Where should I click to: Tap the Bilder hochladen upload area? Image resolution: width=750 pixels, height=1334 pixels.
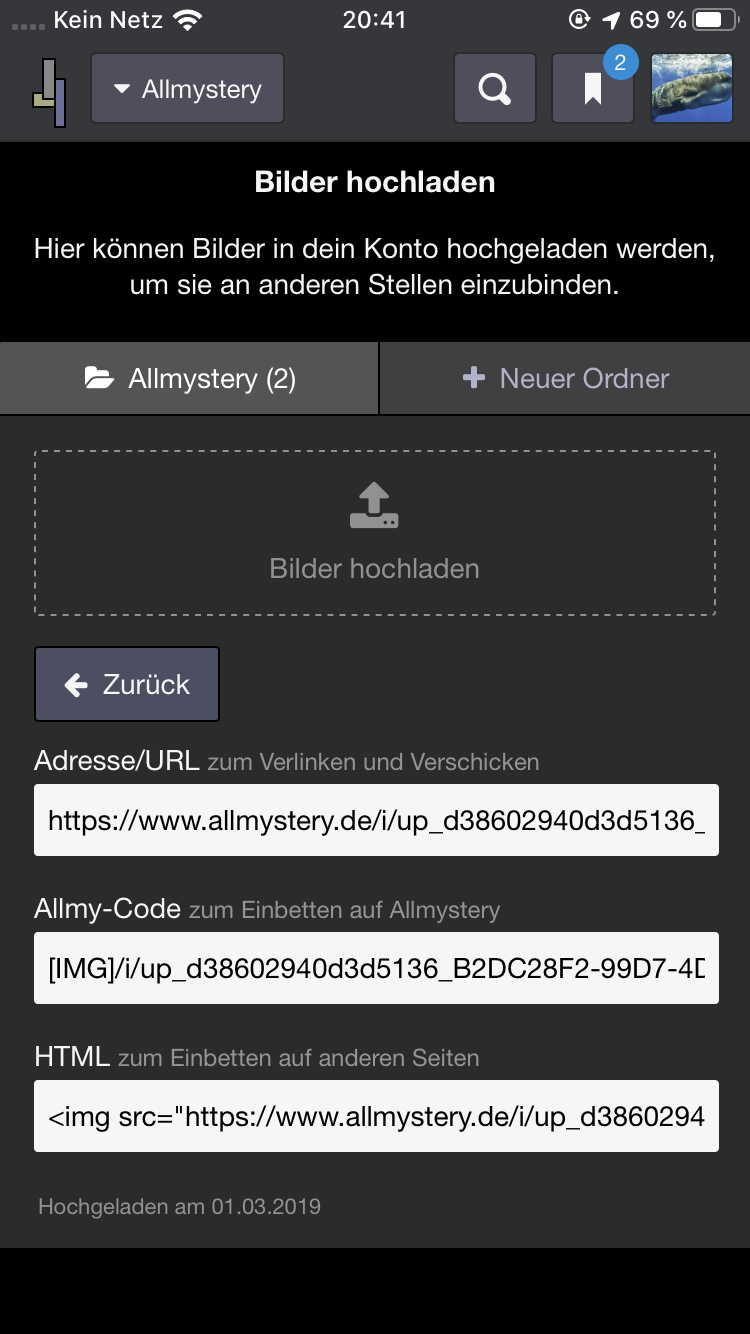(375, 533)
